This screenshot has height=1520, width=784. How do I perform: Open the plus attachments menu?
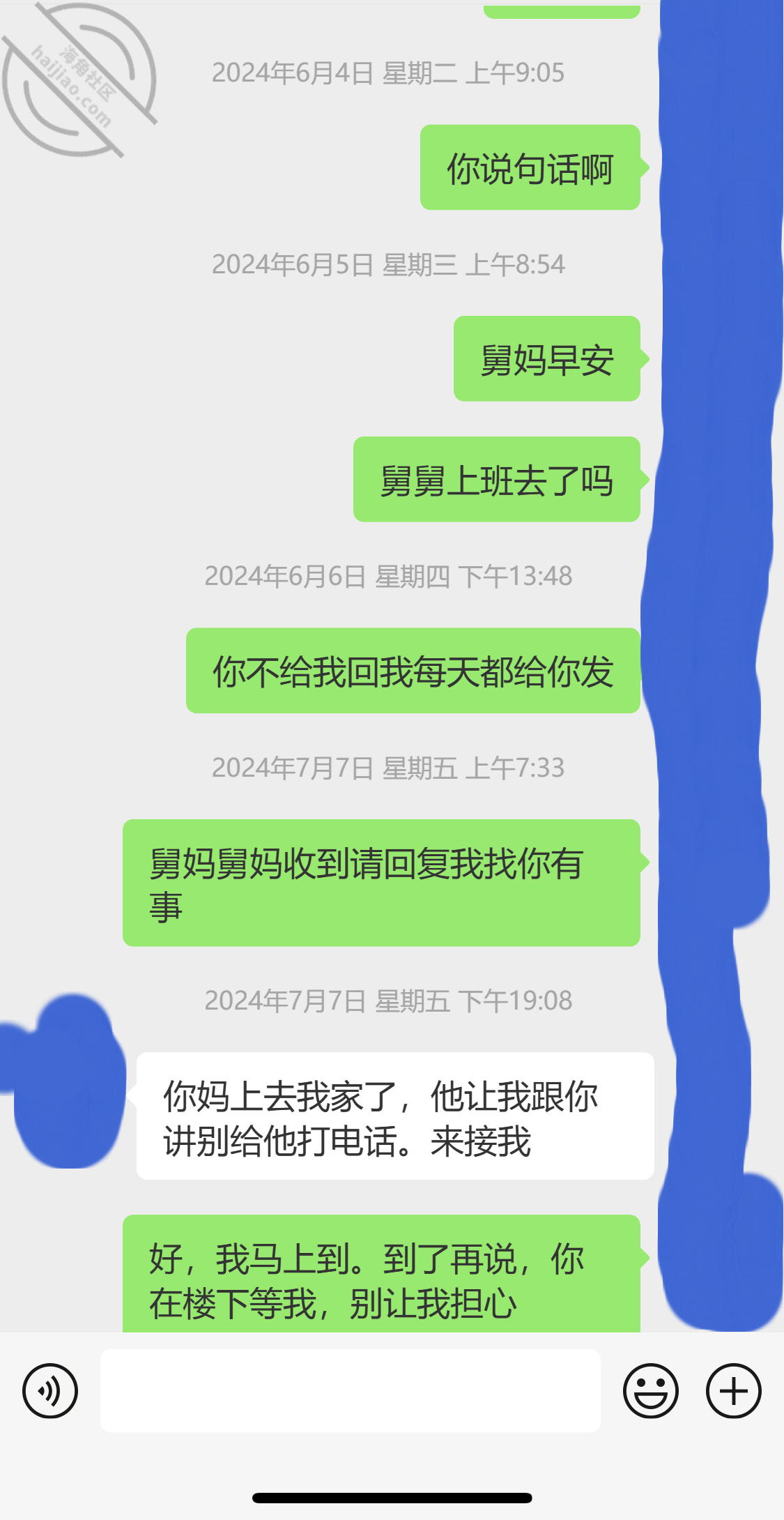[x=734, y=1390]
